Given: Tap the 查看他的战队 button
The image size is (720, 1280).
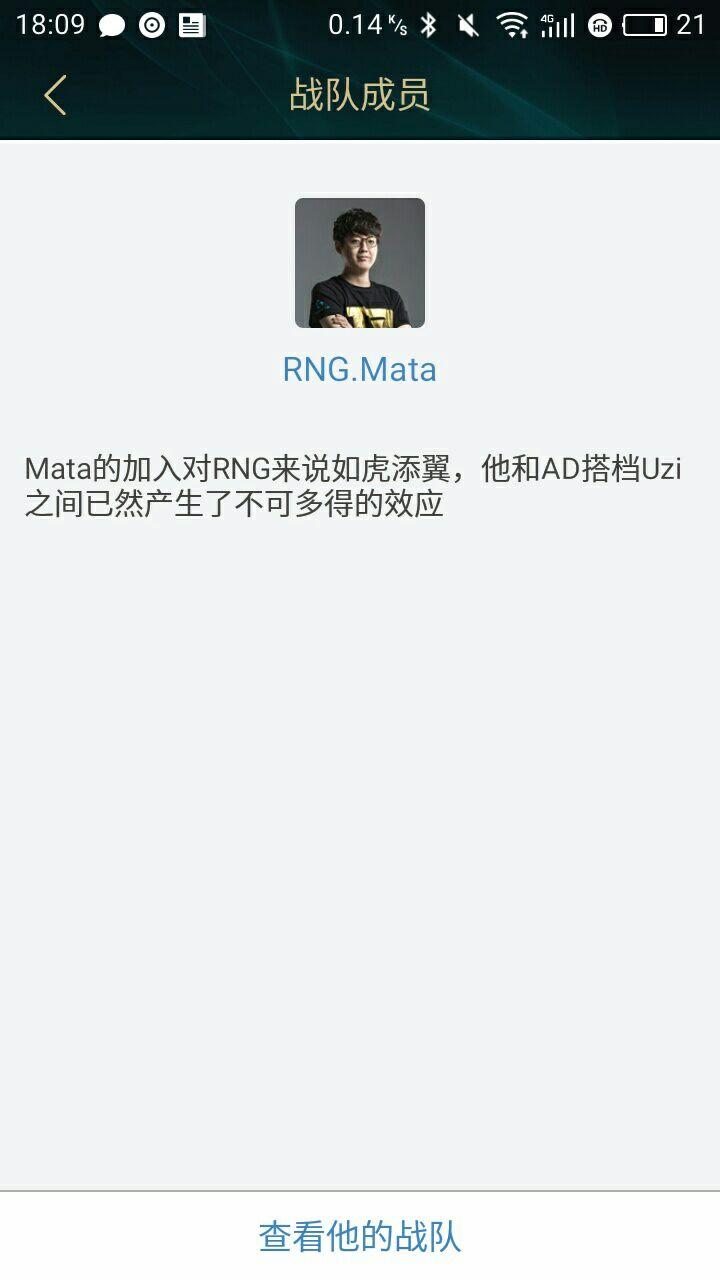Looking at the screenshot, I should 360,1236.
